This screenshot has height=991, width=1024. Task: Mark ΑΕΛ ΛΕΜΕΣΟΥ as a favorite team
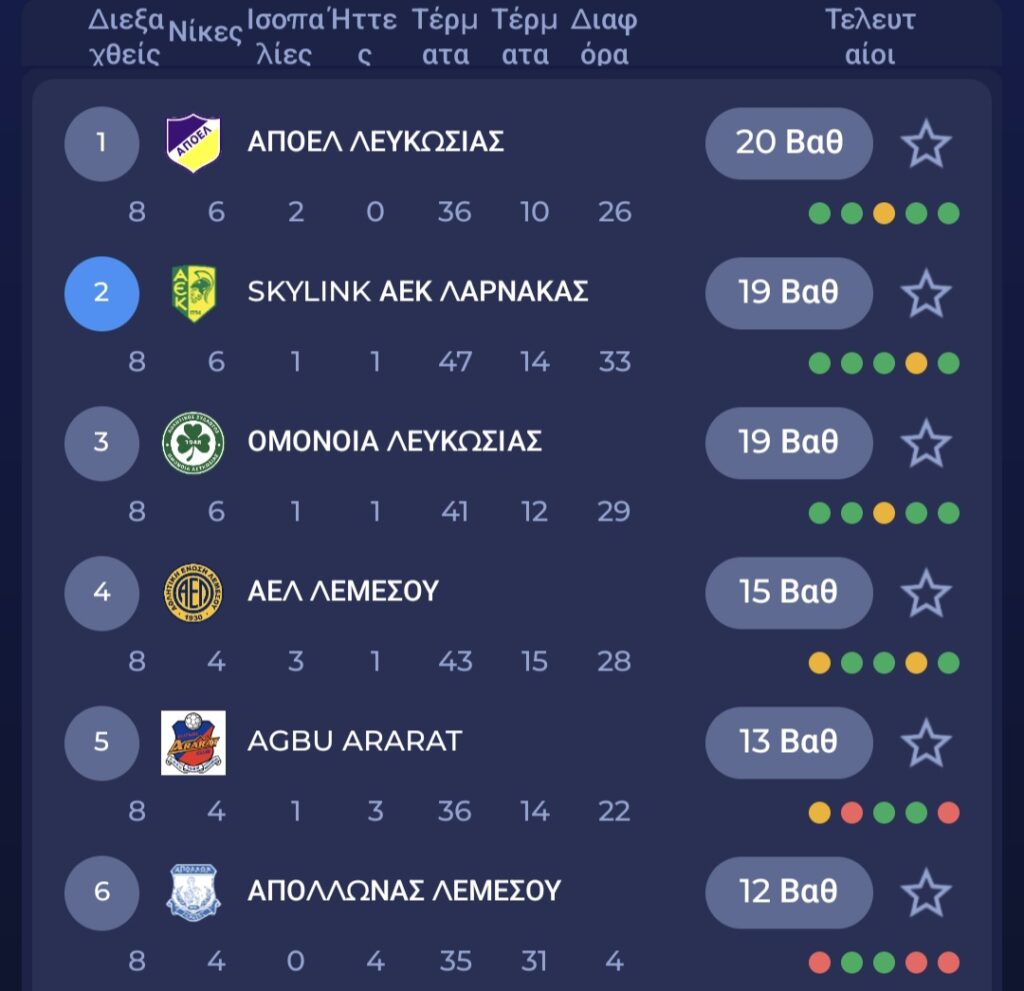(x=925, y=593)
